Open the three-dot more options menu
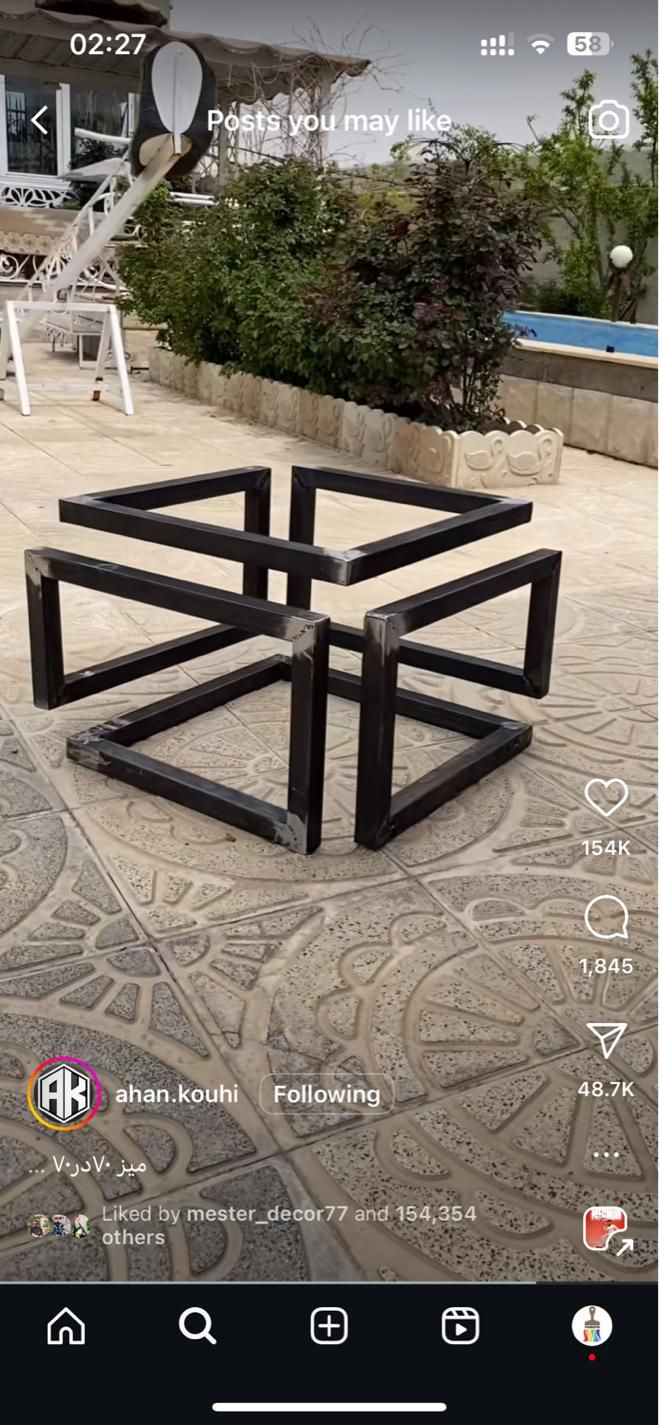Viewport: 659px width, 1425px height. tap(606, 1155)
